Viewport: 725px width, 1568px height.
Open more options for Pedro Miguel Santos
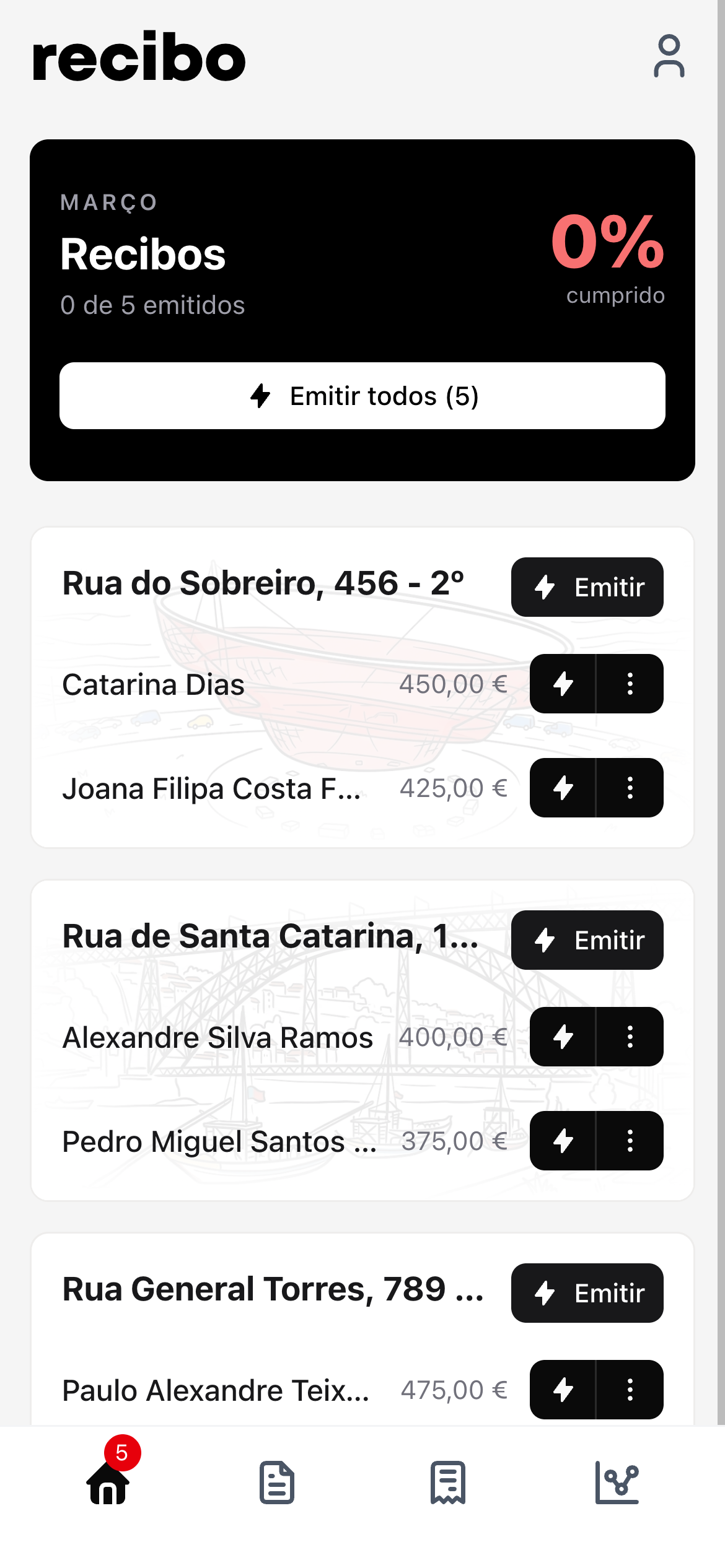[630, 1141]
